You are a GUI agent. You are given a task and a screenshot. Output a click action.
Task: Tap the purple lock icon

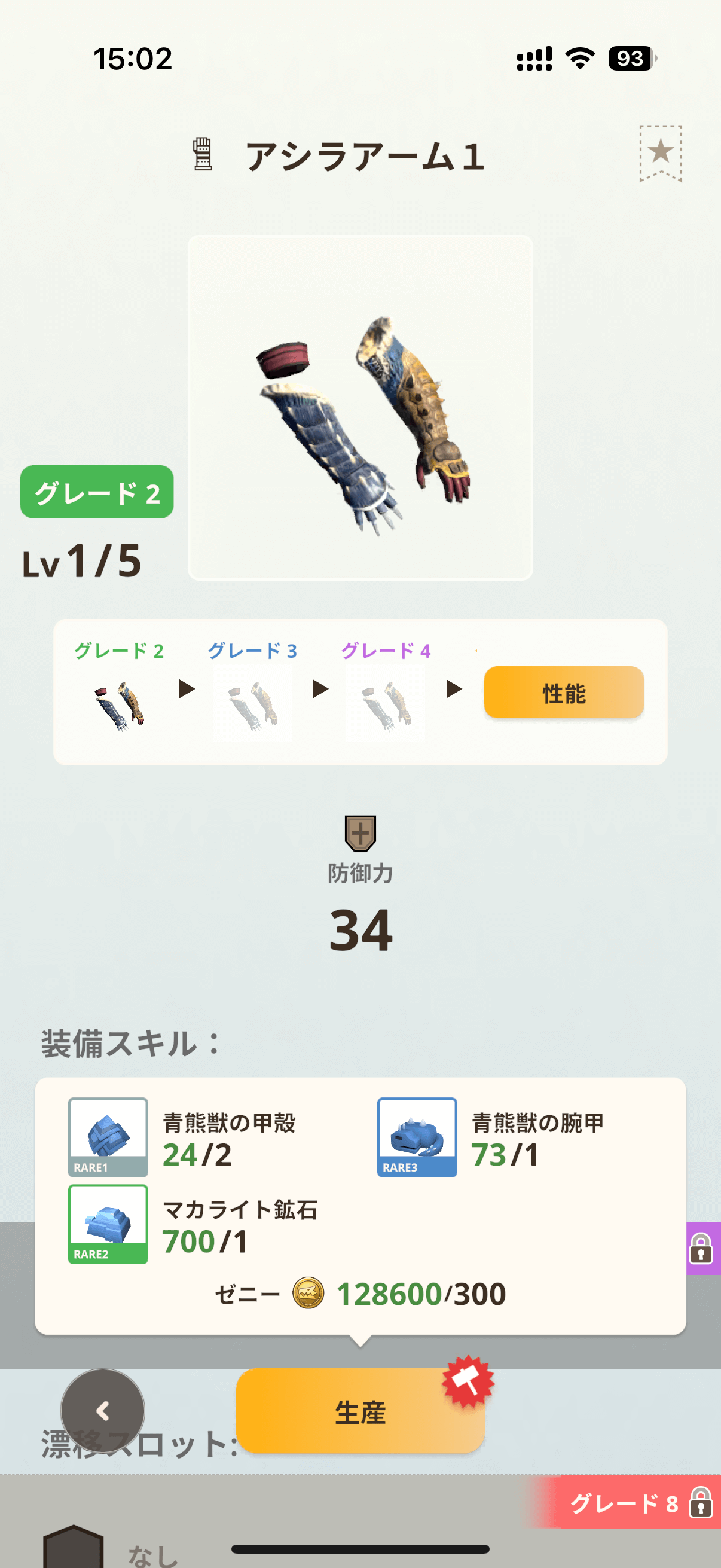(701, 1249)
